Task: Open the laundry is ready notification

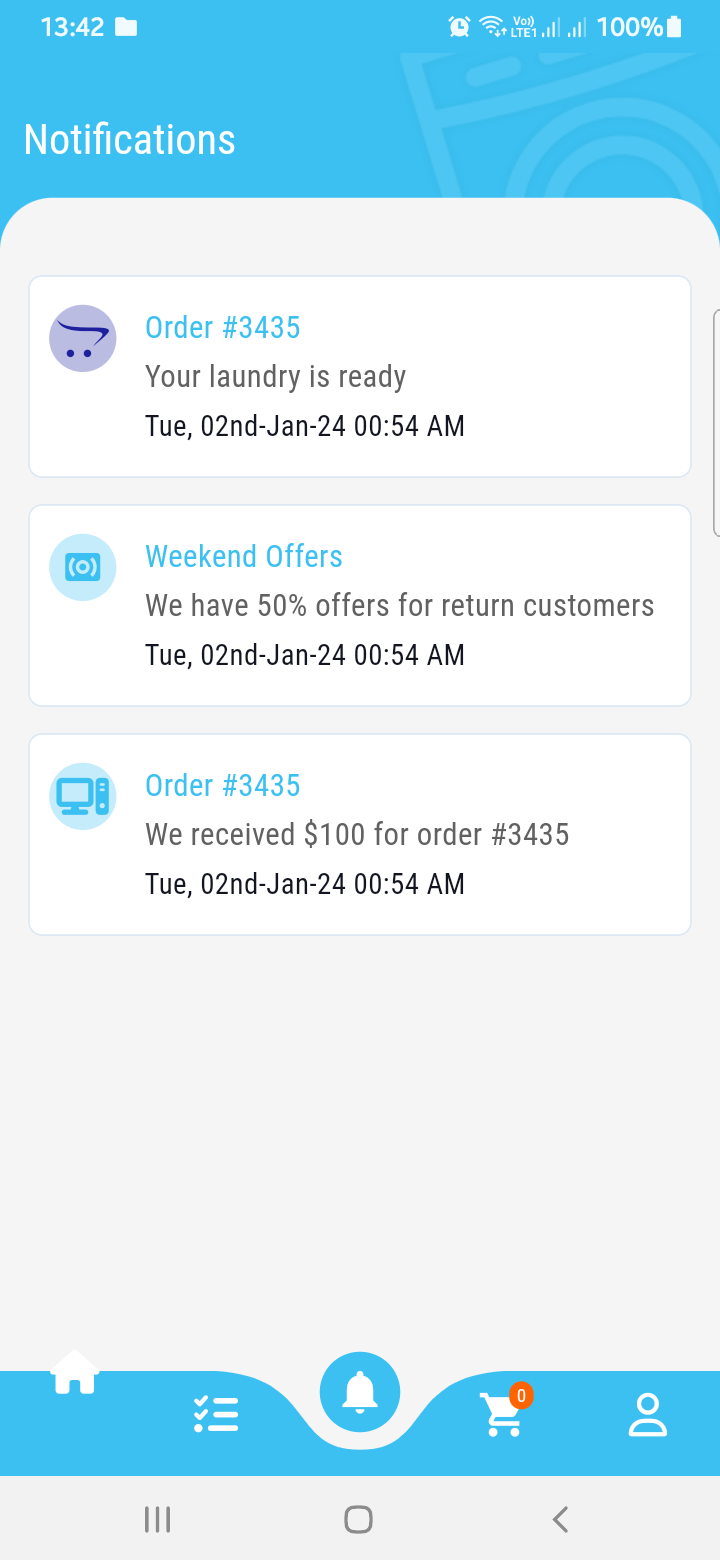Action: tap(360, 377)
